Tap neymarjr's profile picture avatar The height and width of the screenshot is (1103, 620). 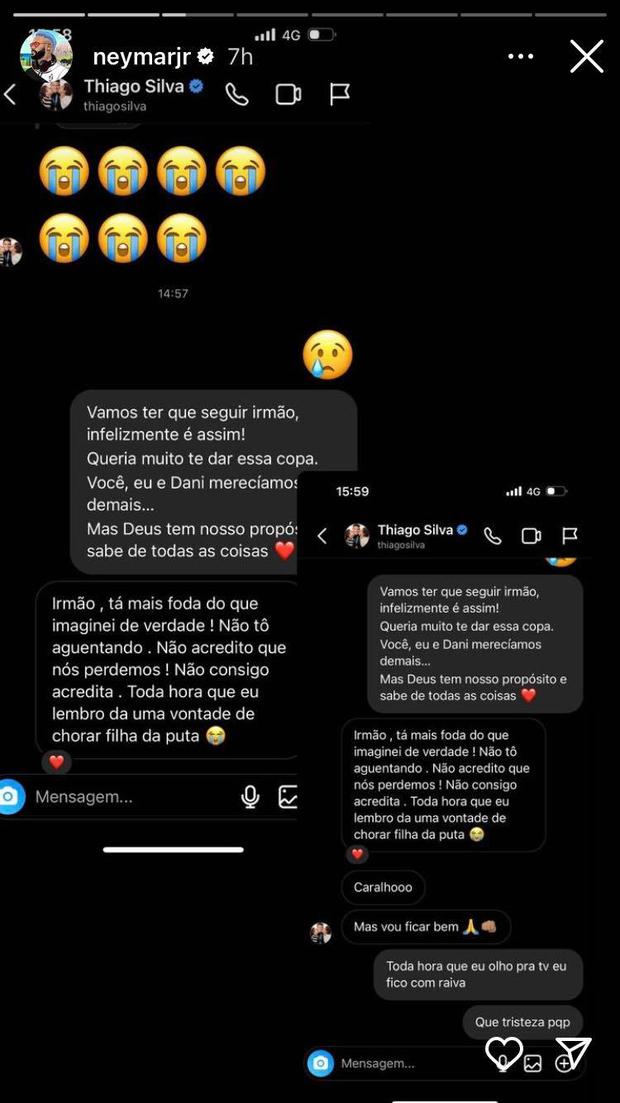tap(46, 56)
